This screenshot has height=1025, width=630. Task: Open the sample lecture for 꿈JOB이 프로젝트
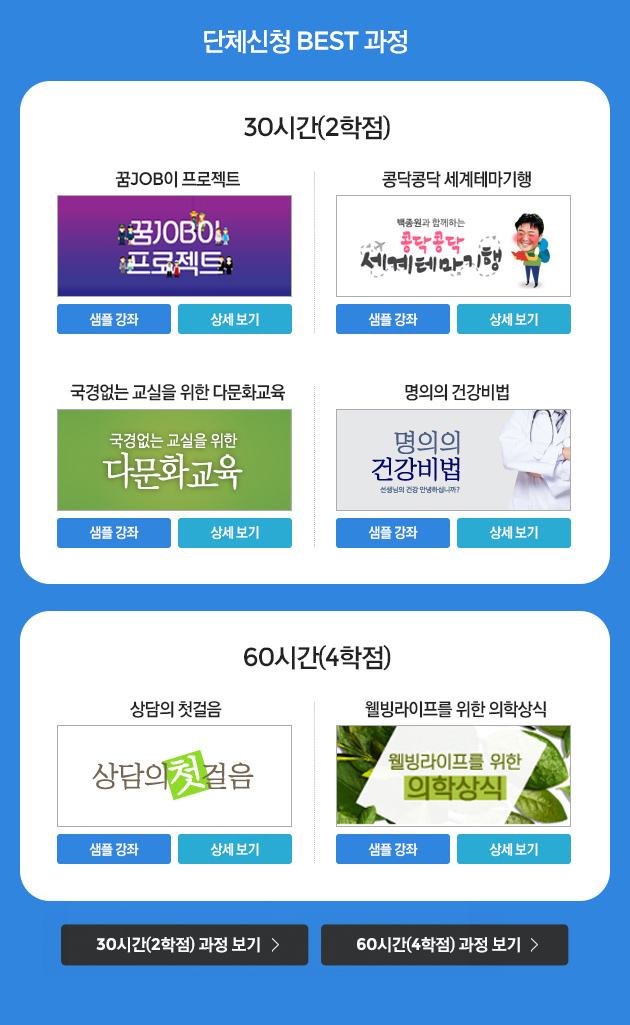(114, 319)
